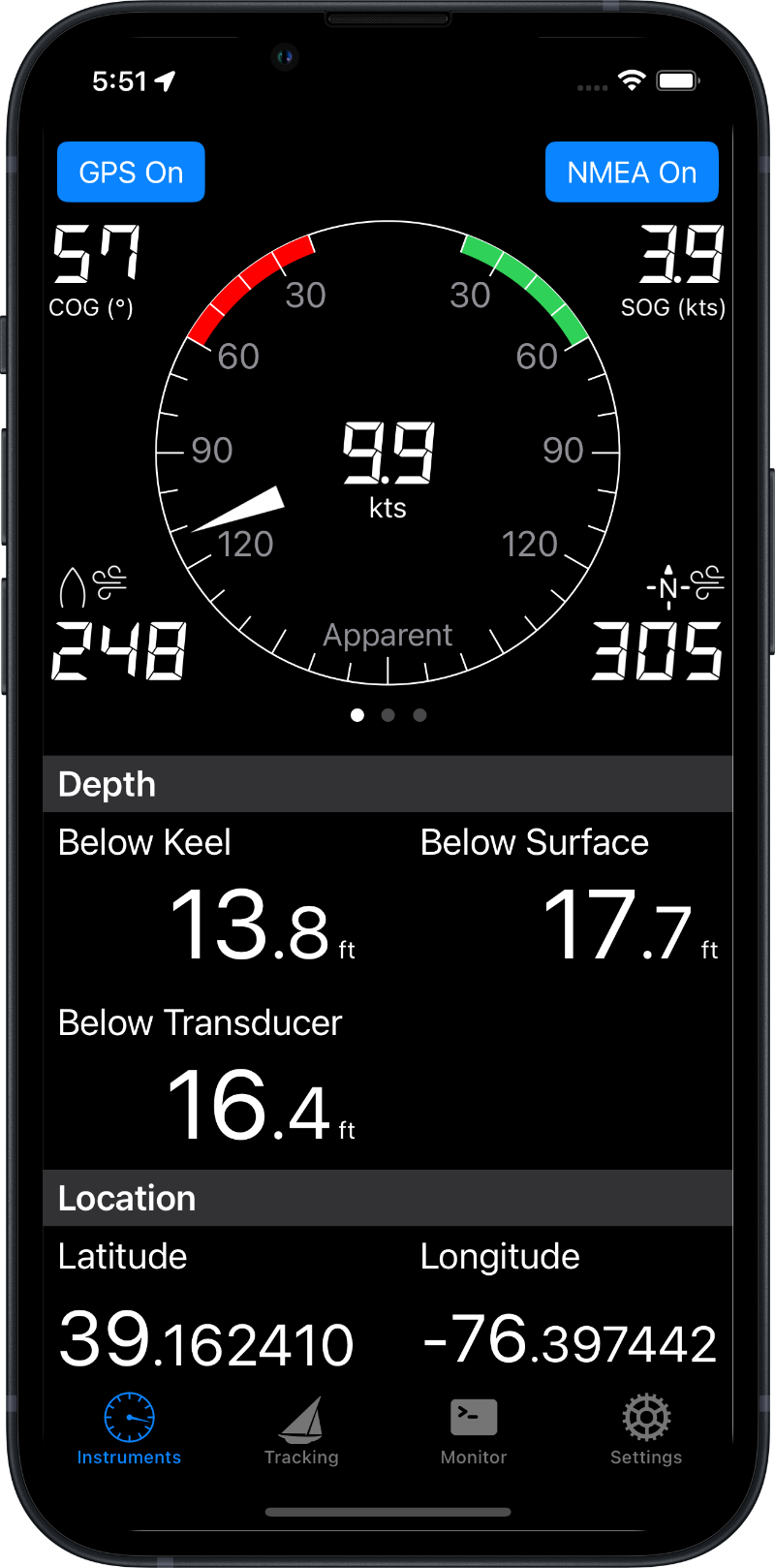Tap the NMEA On button
The height and width of the screenshot is (1568, 775).
pyautogui.click(x=632, y=172)
